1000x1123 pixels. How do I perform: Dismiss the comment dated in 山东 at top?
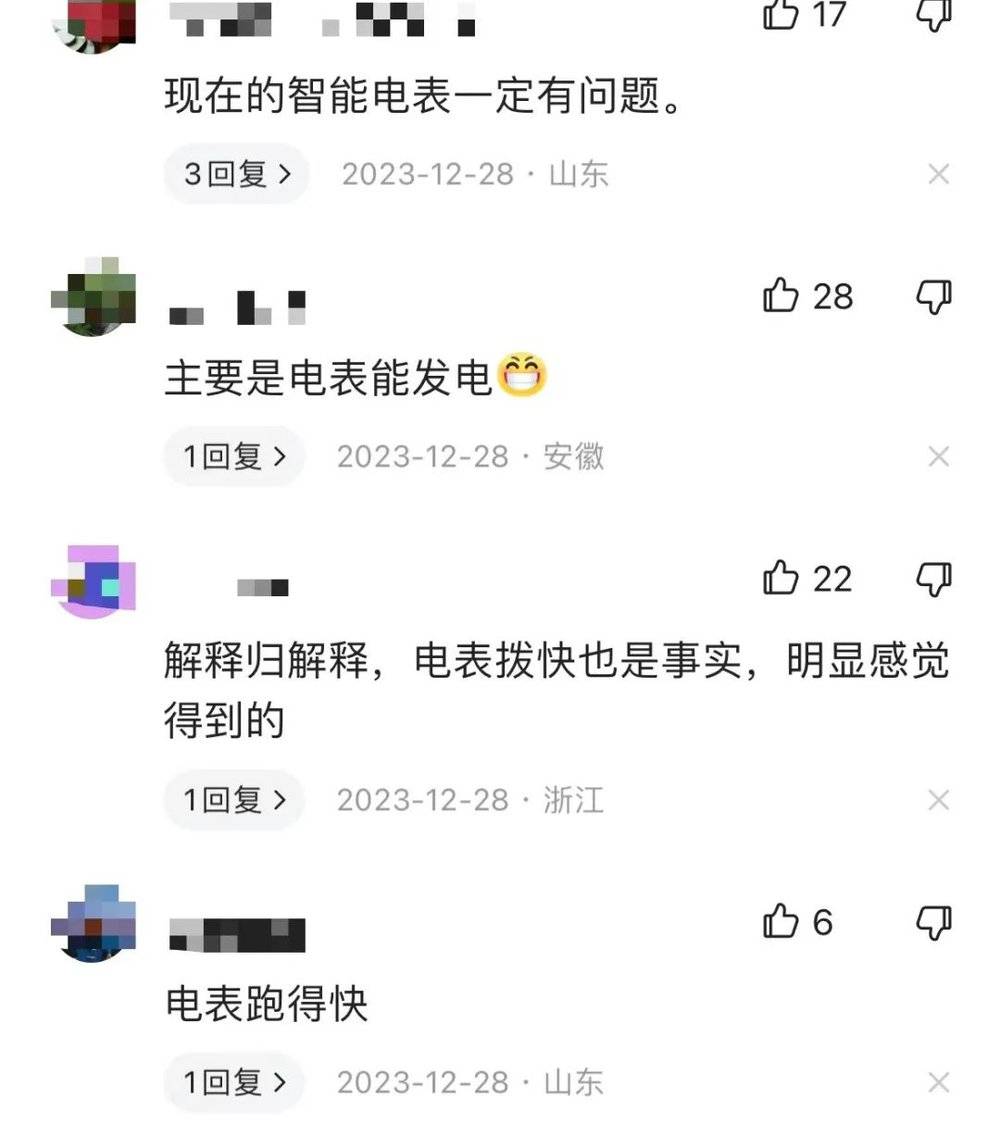938,174
